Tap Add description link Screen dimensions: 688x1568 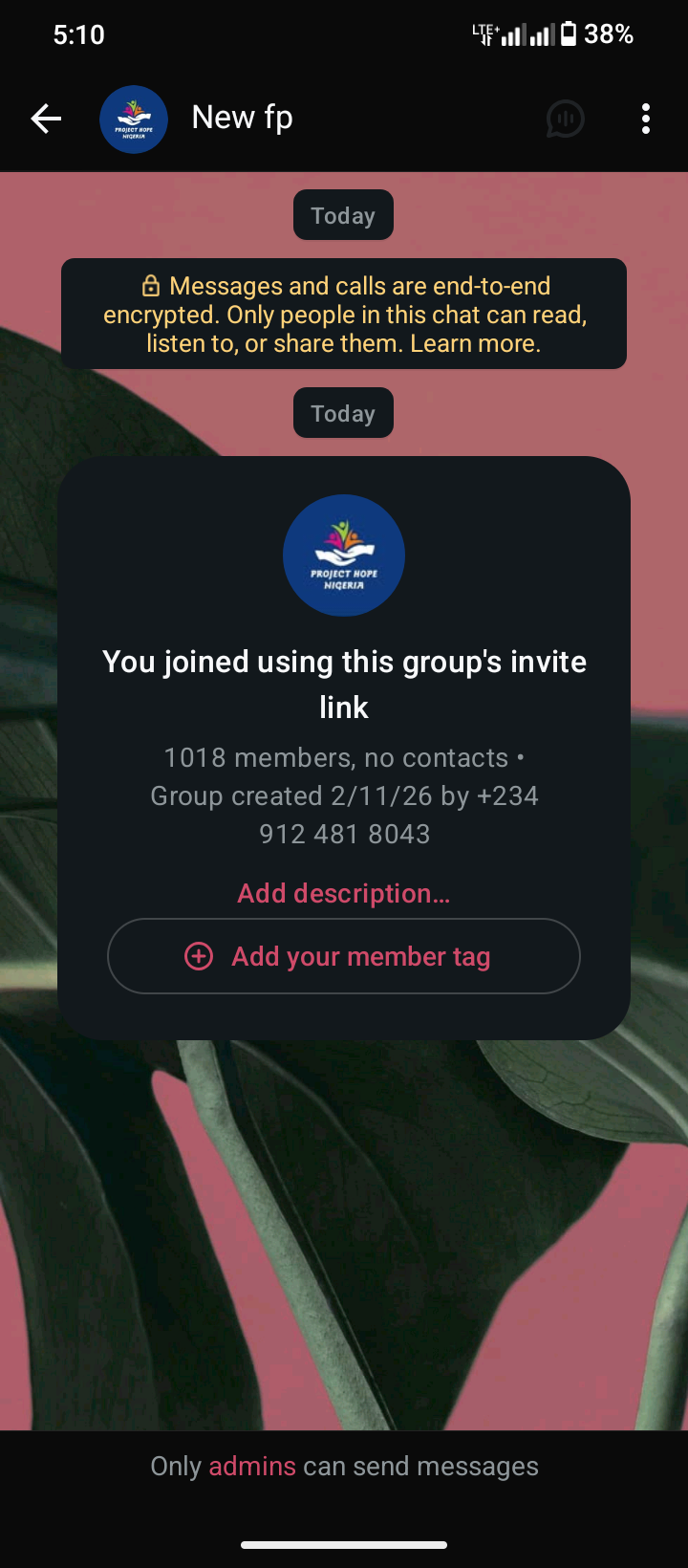343,893
